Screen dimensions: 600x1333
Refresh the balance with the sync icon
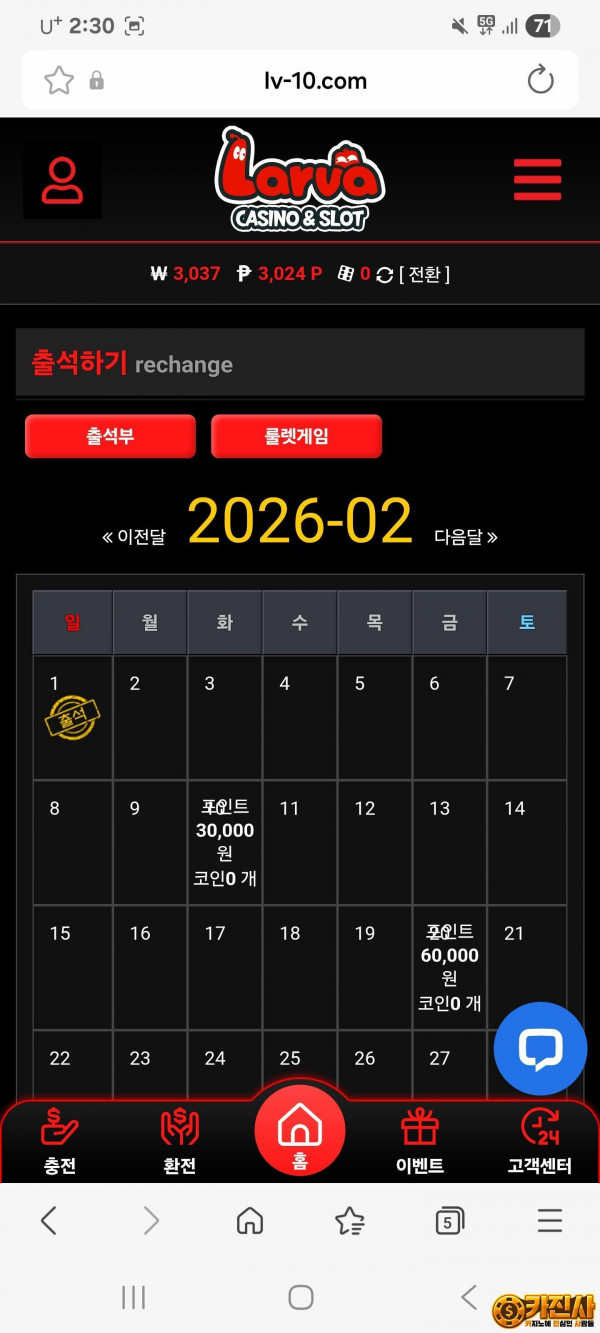point(384,274)
